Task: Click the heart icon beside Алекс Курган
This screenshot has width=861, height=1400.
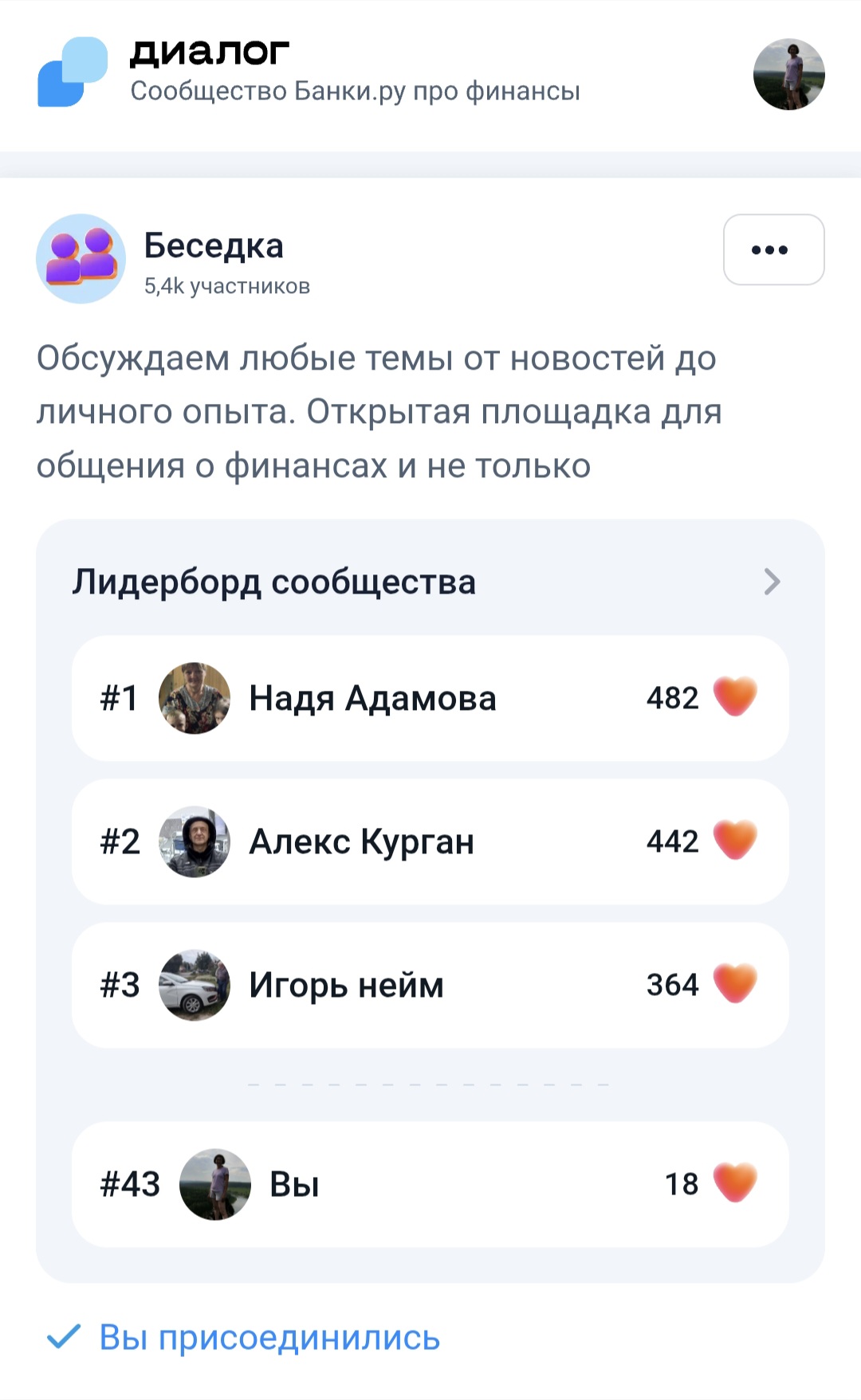Action: 735,841
